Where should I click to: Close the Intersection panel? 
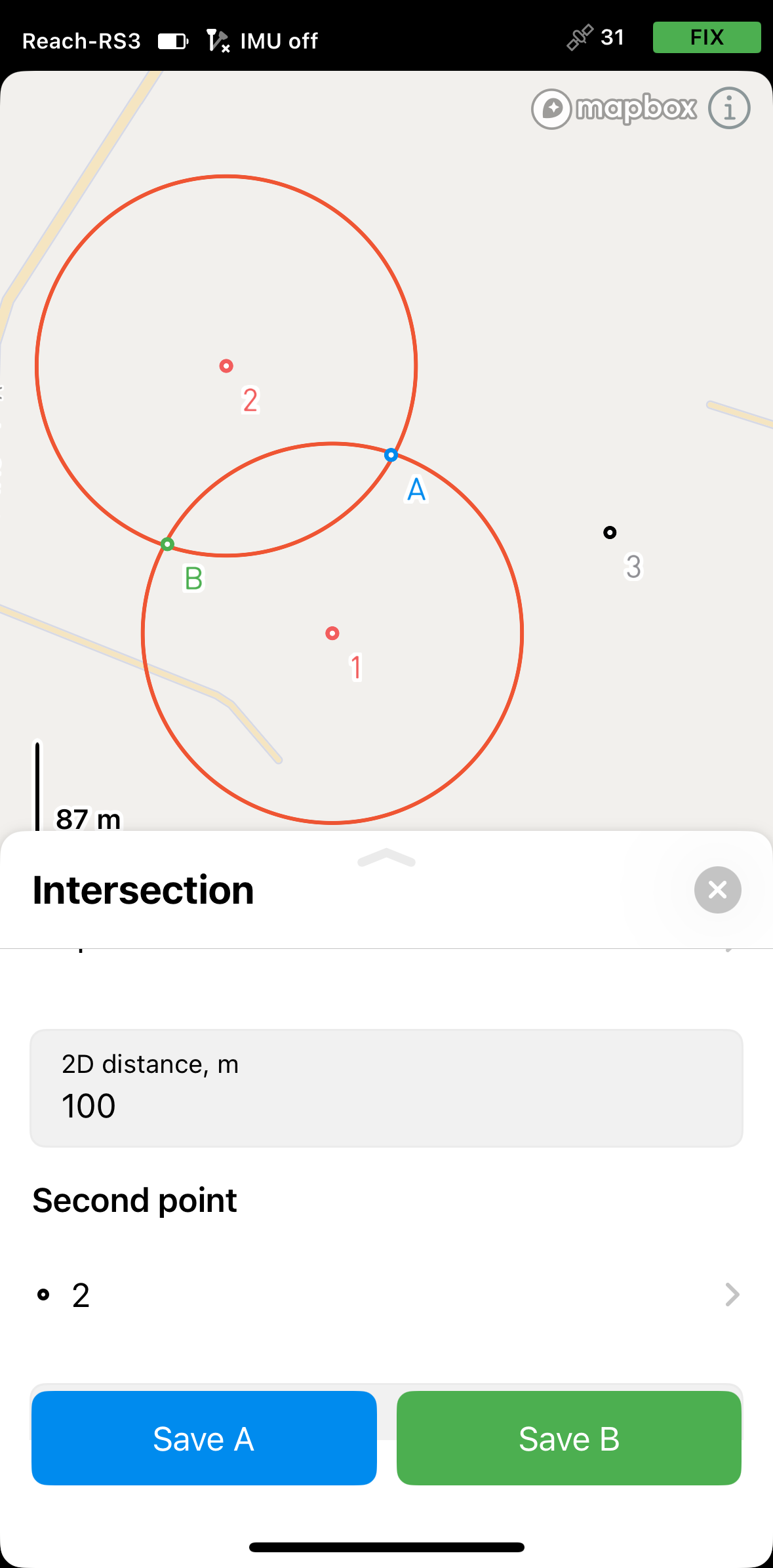[x=717, y=890]
